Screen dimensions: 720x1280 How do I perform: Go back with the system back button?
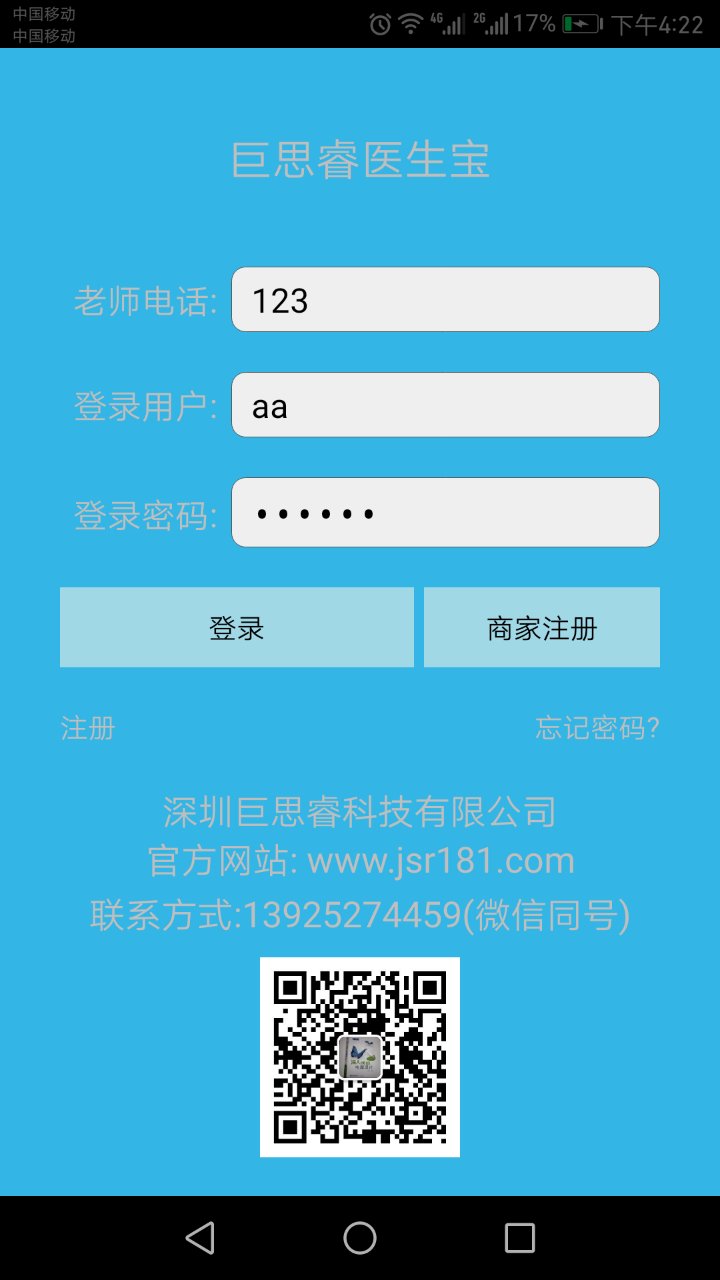pos(200,1238)
